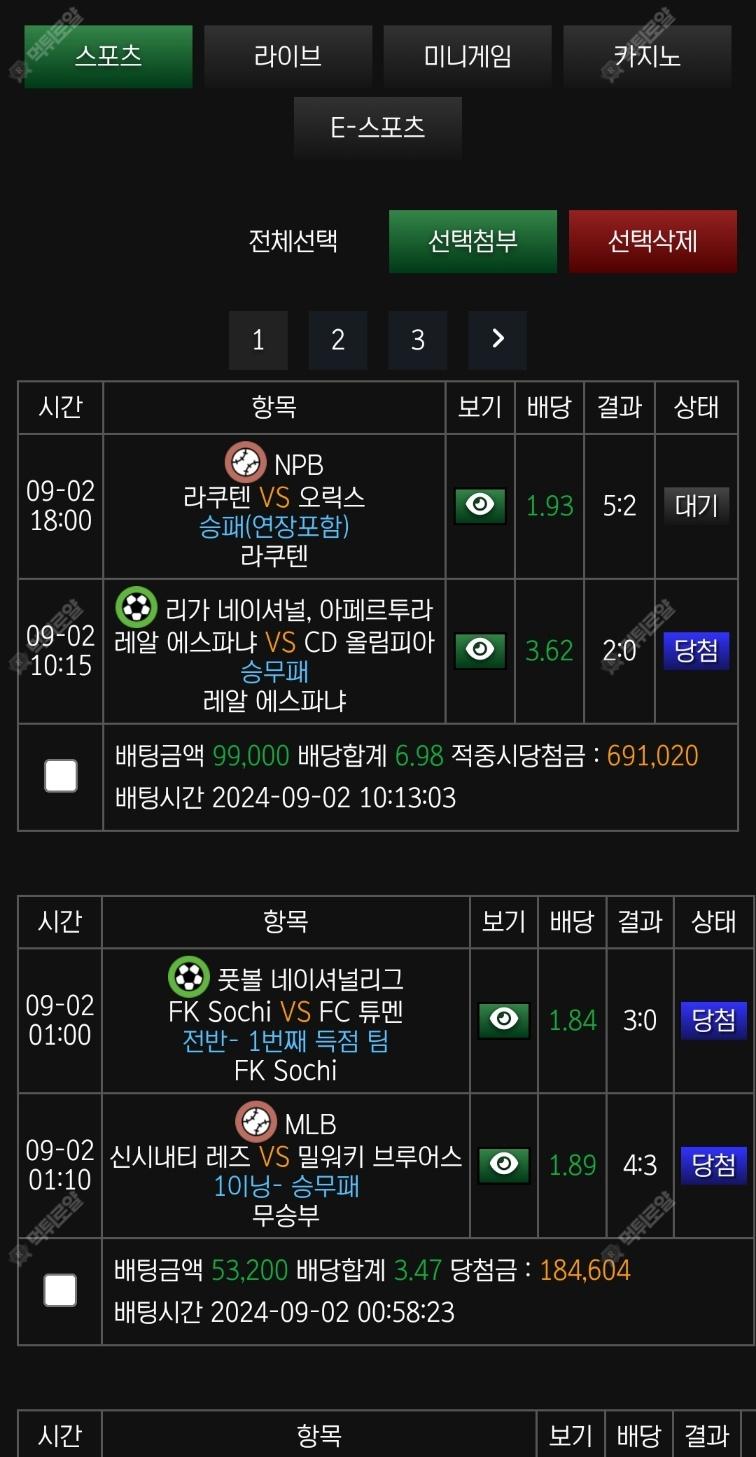View details of the 레알 에스파냐 match
Screen dimensions: 756x1457
click(480, 651)
